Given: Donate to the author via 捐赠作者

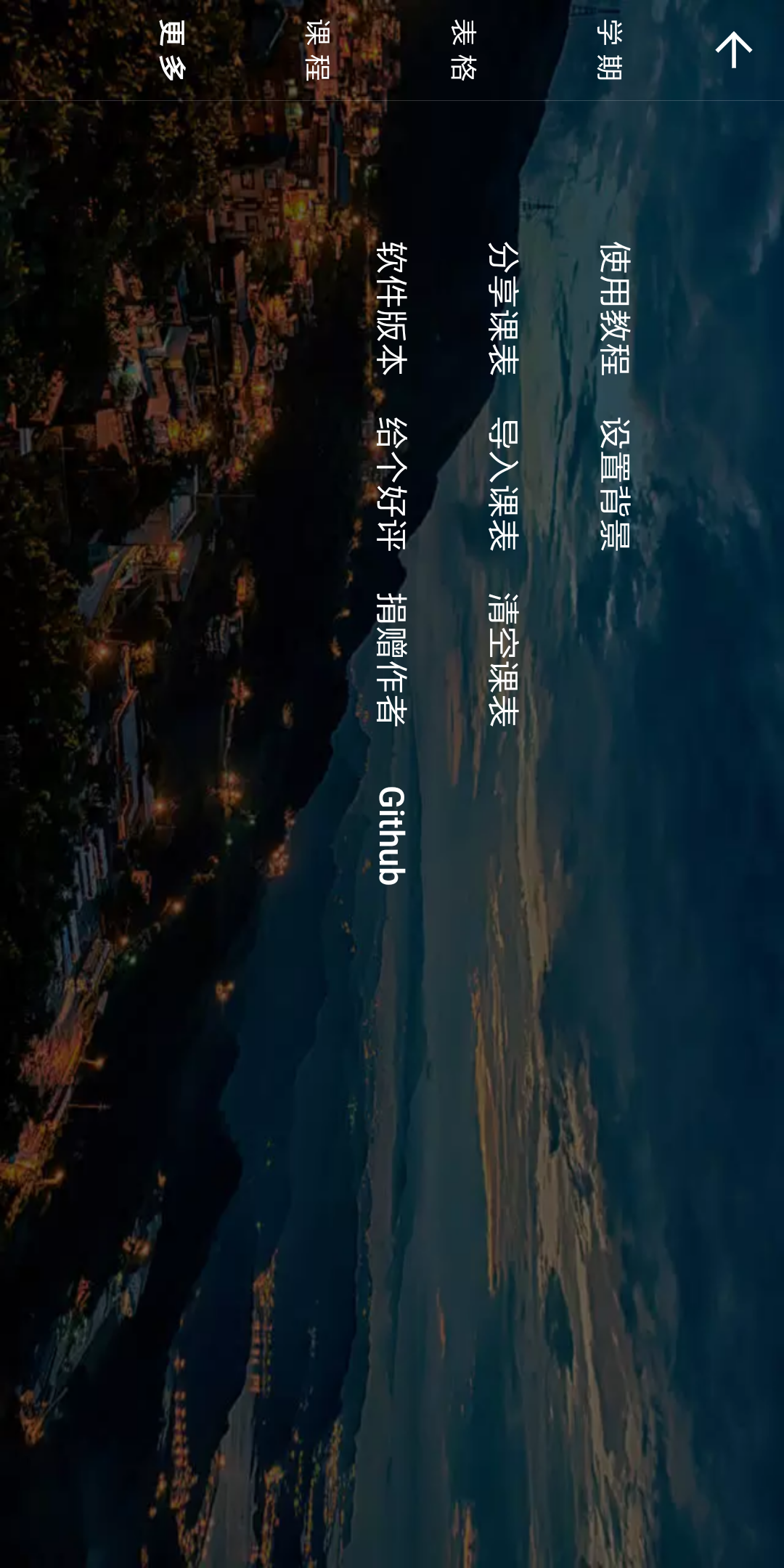Looking at the screenshot, I should click(x=391, y=660).
